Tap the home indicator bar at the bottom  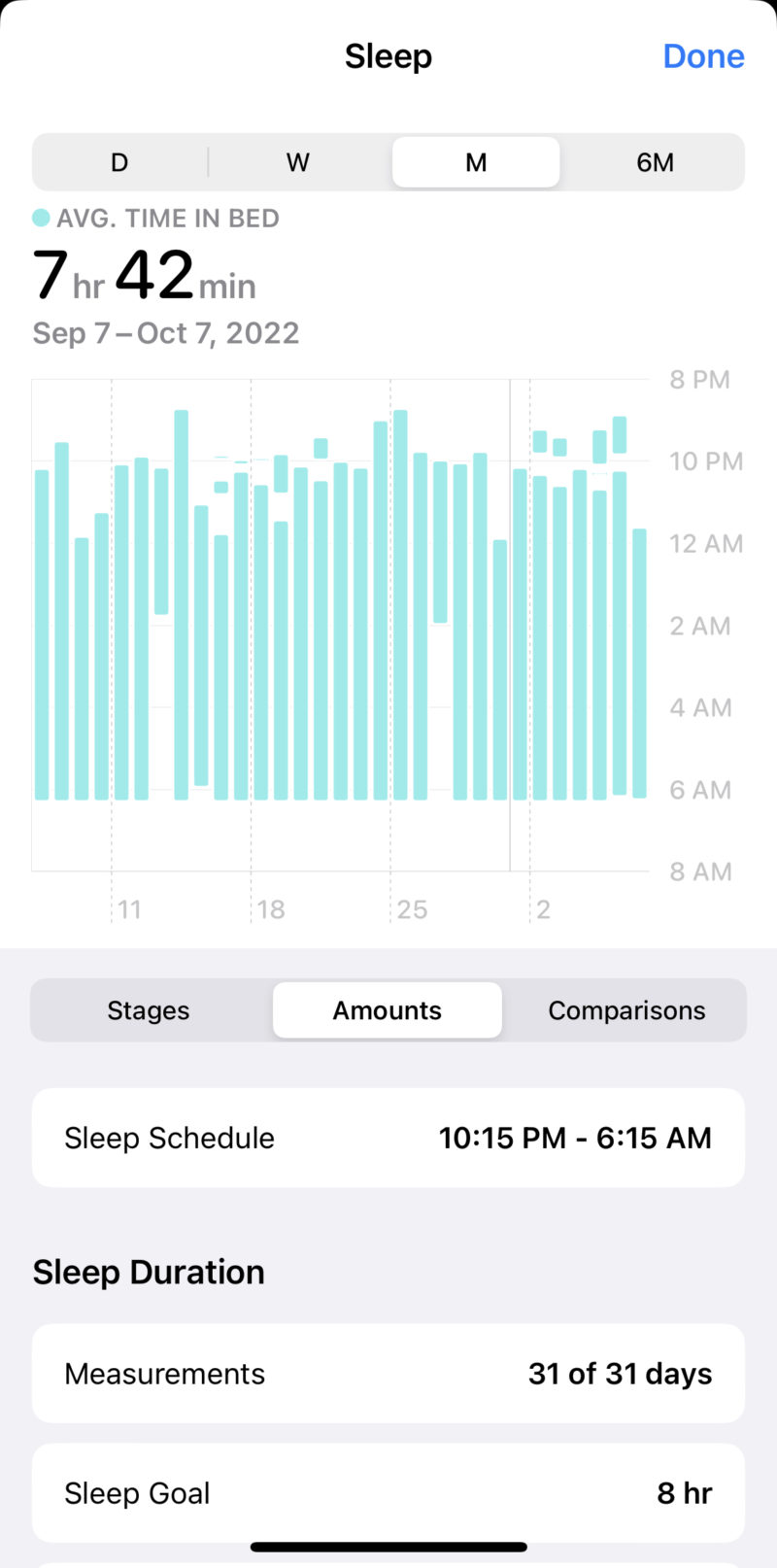[x=388, y=1546]
